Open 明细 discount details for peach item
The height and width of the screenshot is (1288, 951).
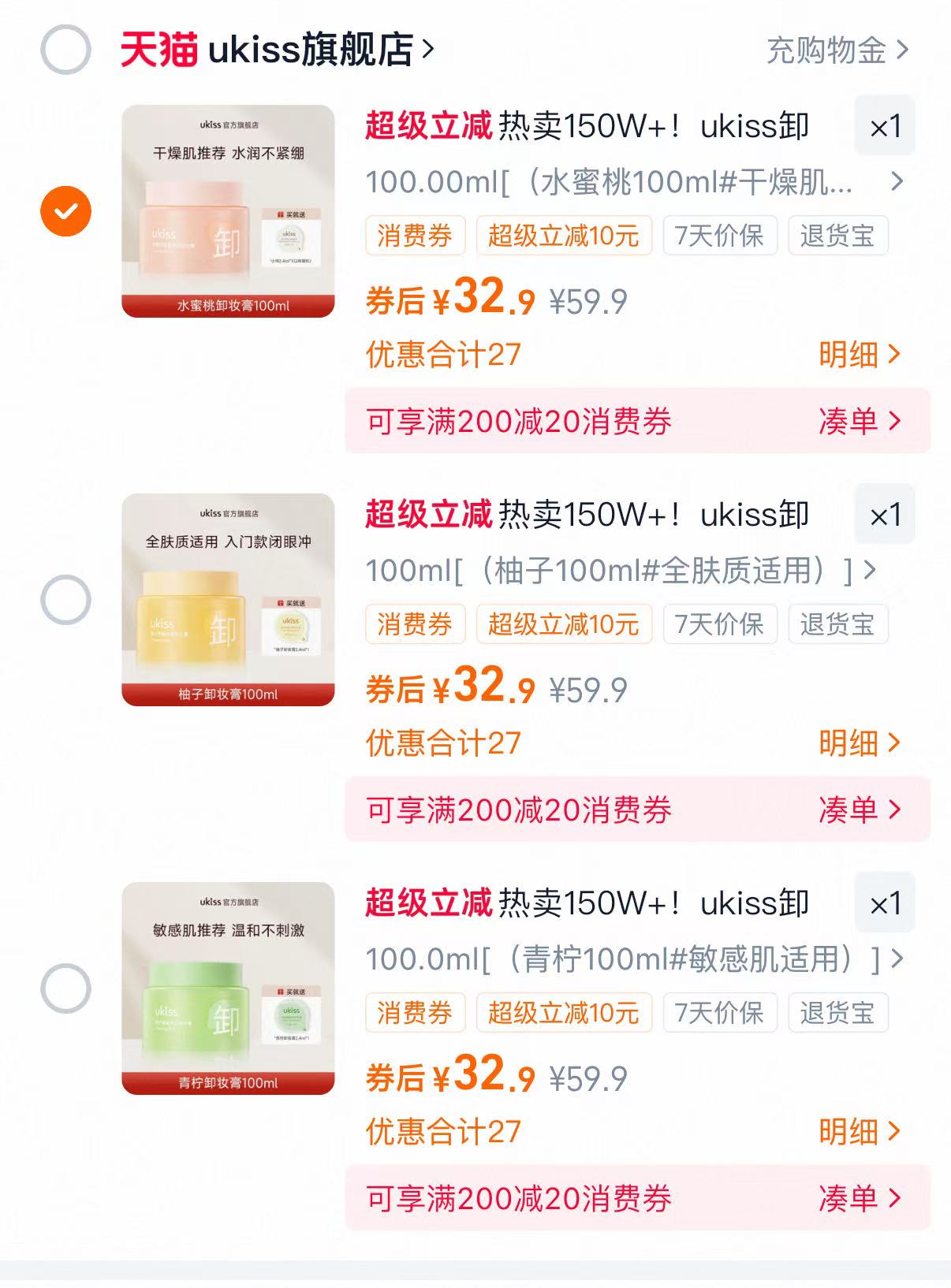(x=859, y=356)
